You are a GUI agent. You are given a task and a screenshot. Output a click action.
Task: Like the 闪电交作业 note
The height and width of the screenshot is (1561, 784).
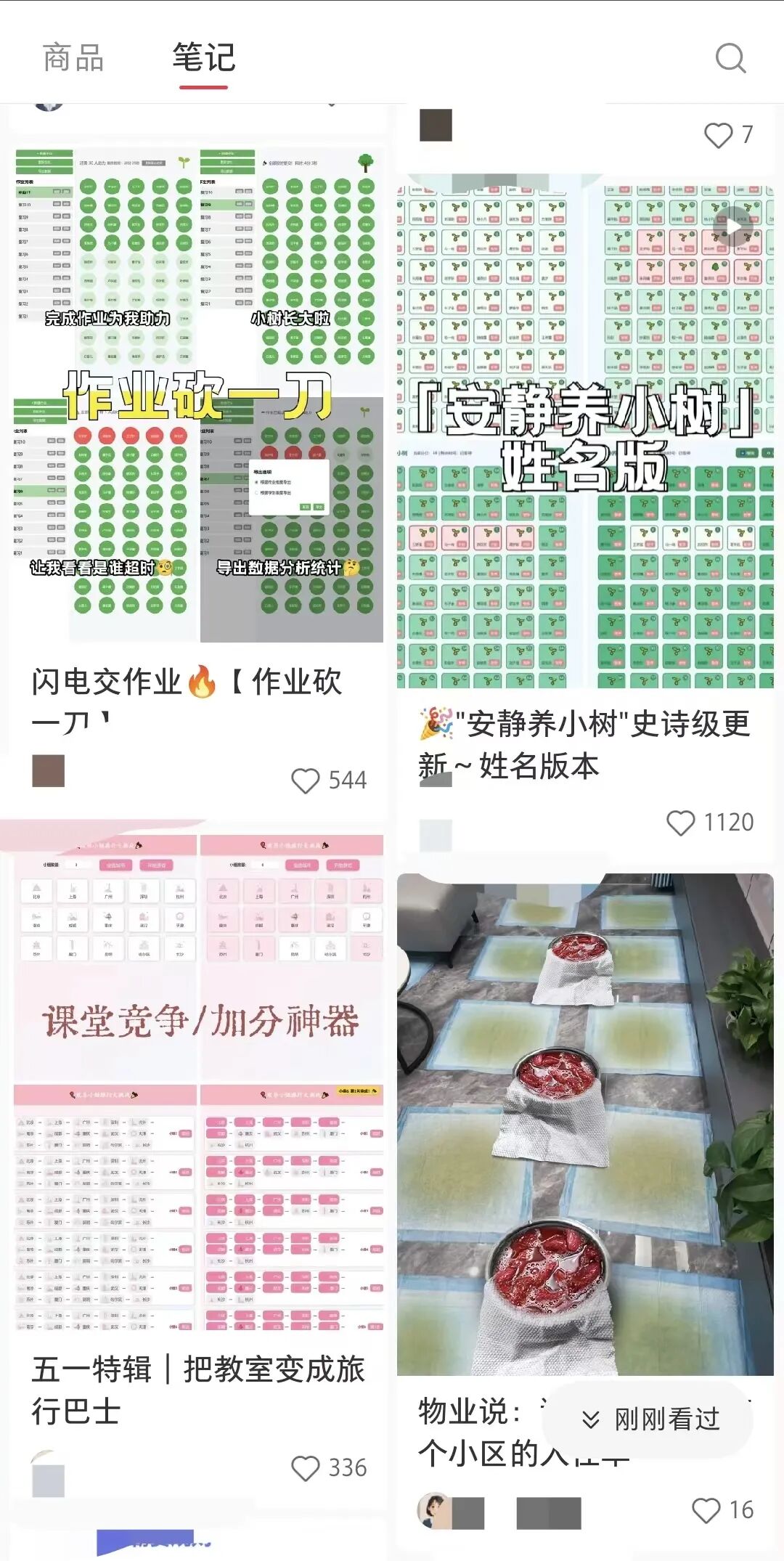306,780
